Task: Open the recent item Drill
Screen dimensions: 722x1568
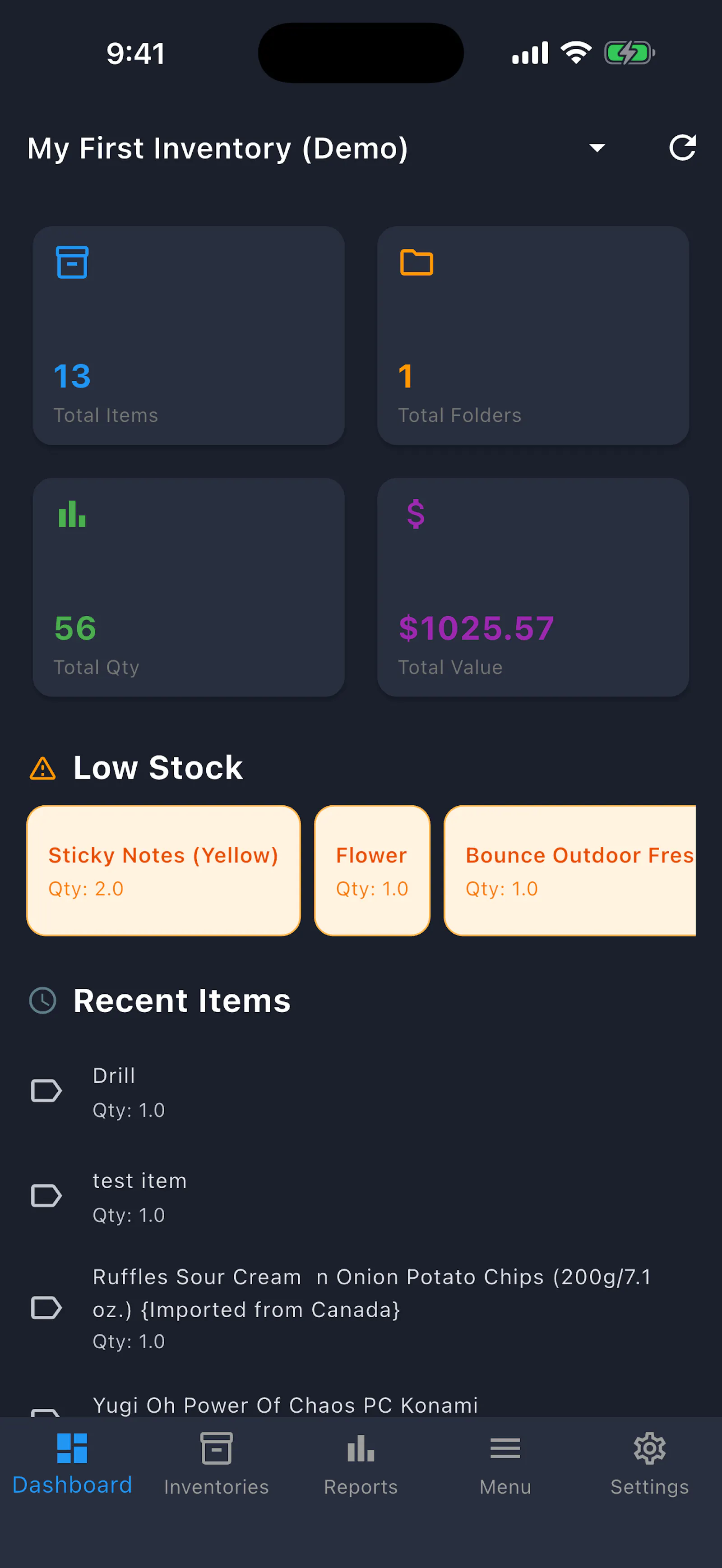Action: 361,1092
